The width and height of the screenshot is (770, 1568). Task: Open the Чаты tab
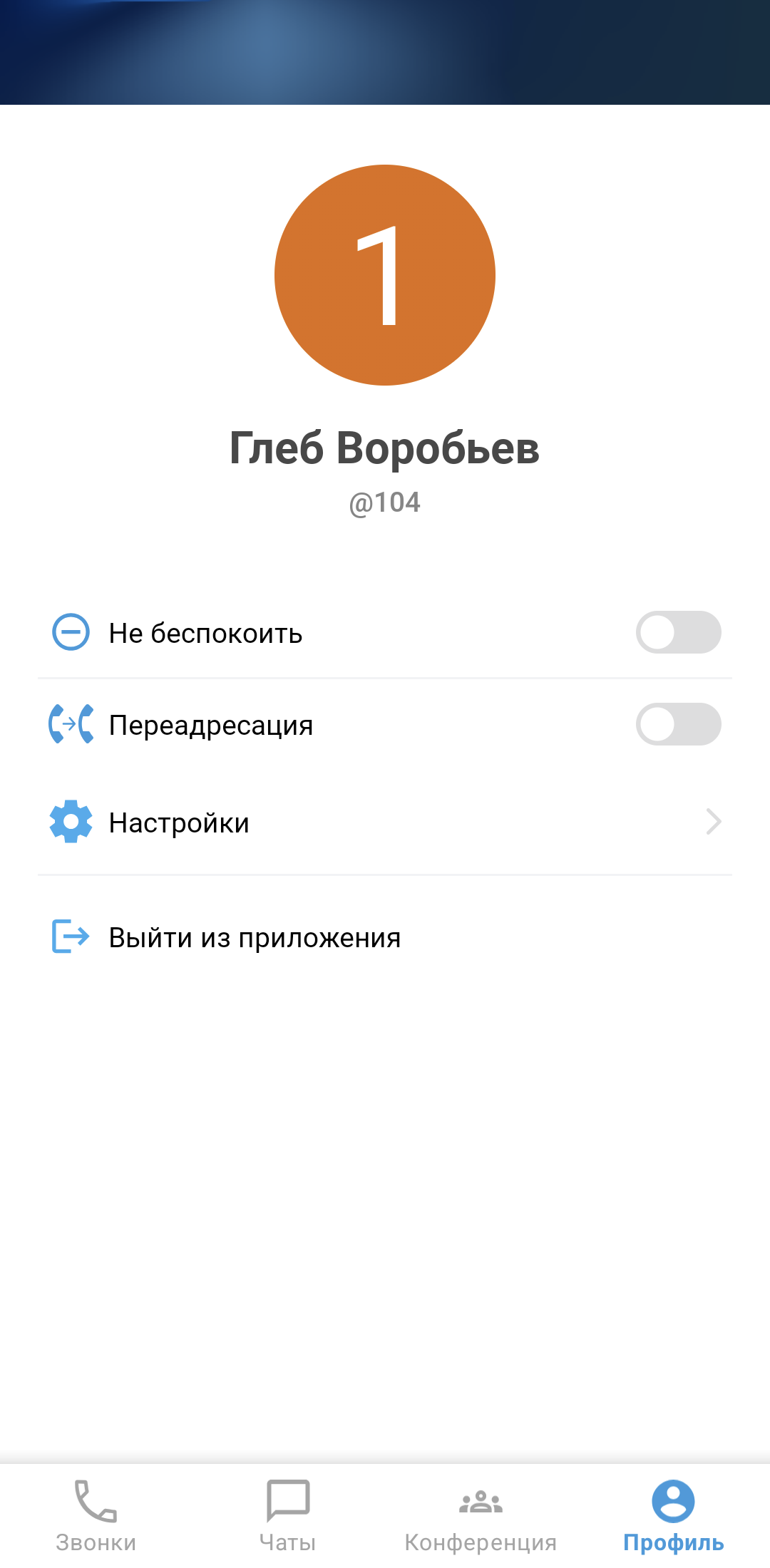pyautogui.click(x=288, y=1515)
